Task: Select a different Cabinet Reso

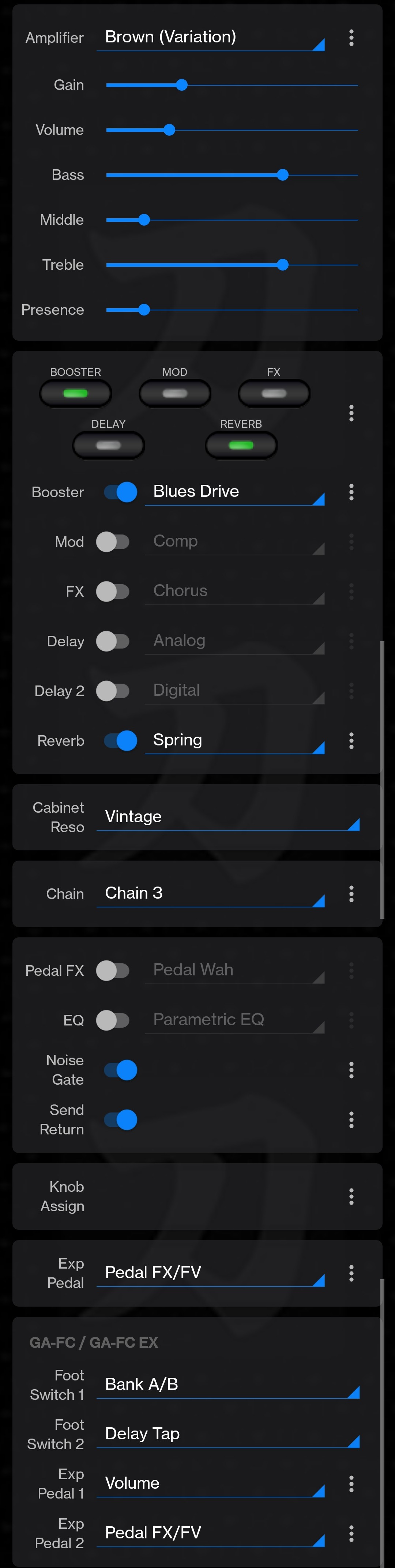Action: click(228, 817)
